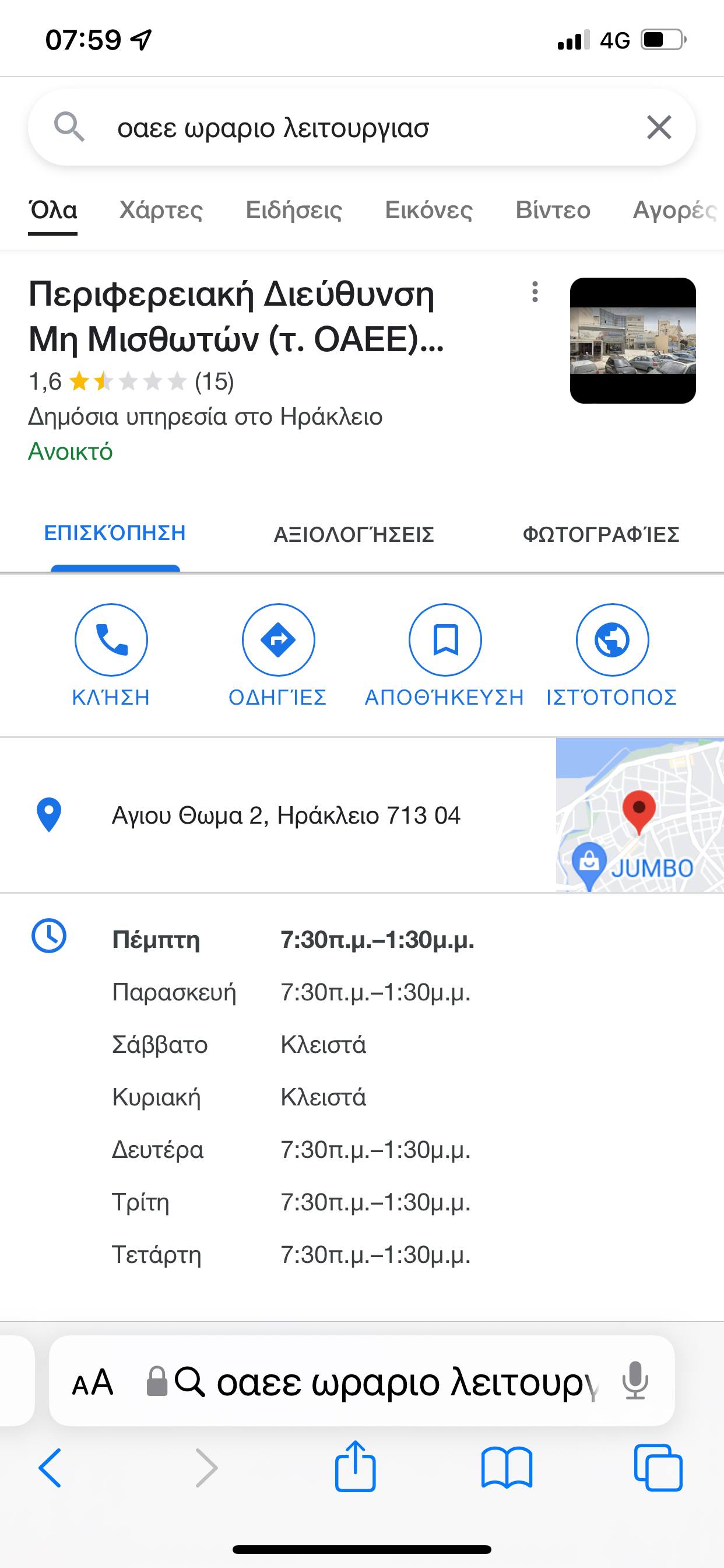
Task: Tap the microphone in the address bar
Action: click(x=635, y=1382)
